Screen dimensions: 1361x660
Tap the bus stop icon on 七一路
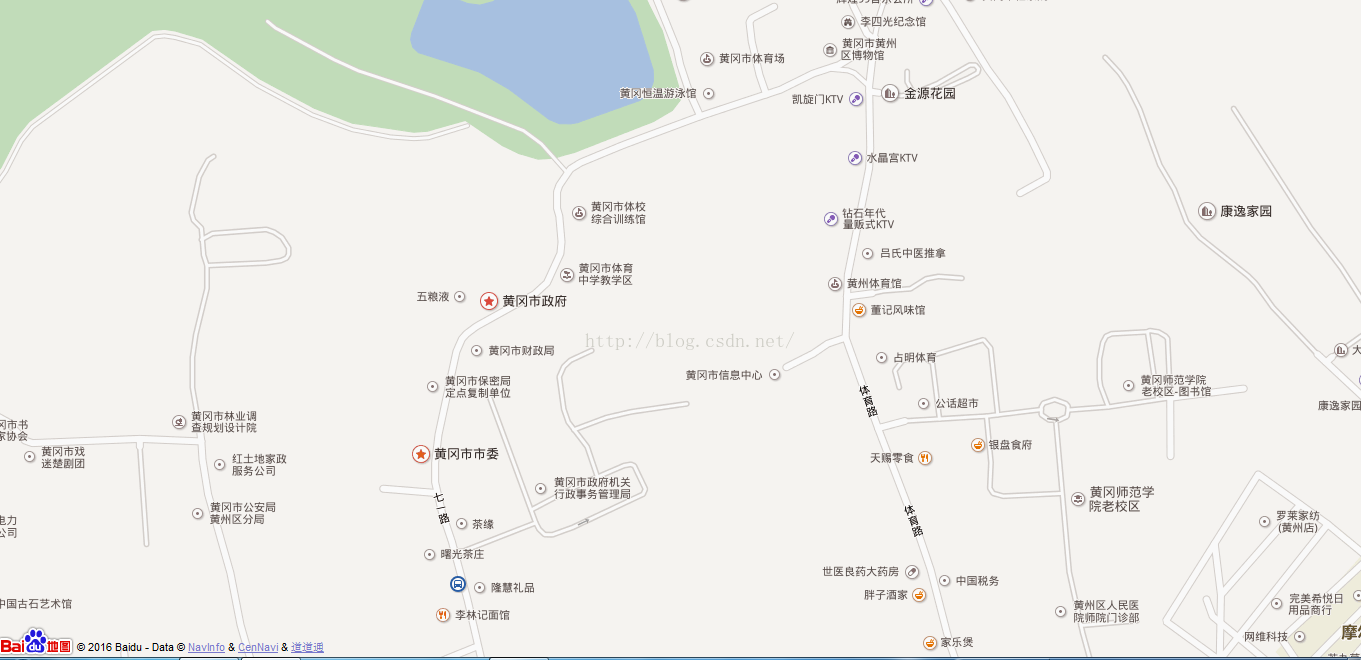pyautogui.click(x=457, y=584)
